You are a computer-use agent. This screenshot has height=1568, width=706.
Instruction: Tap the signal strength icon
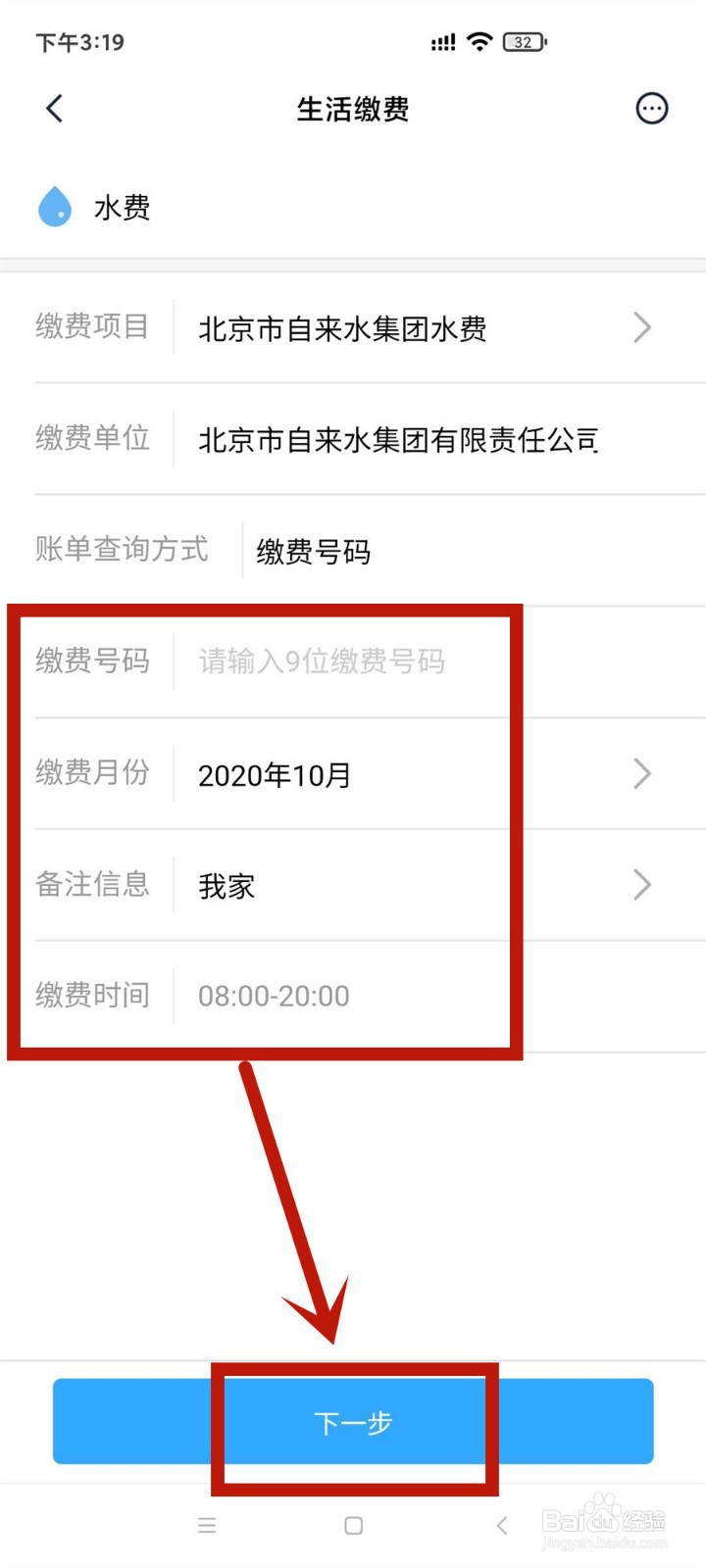tap(441, 42)
